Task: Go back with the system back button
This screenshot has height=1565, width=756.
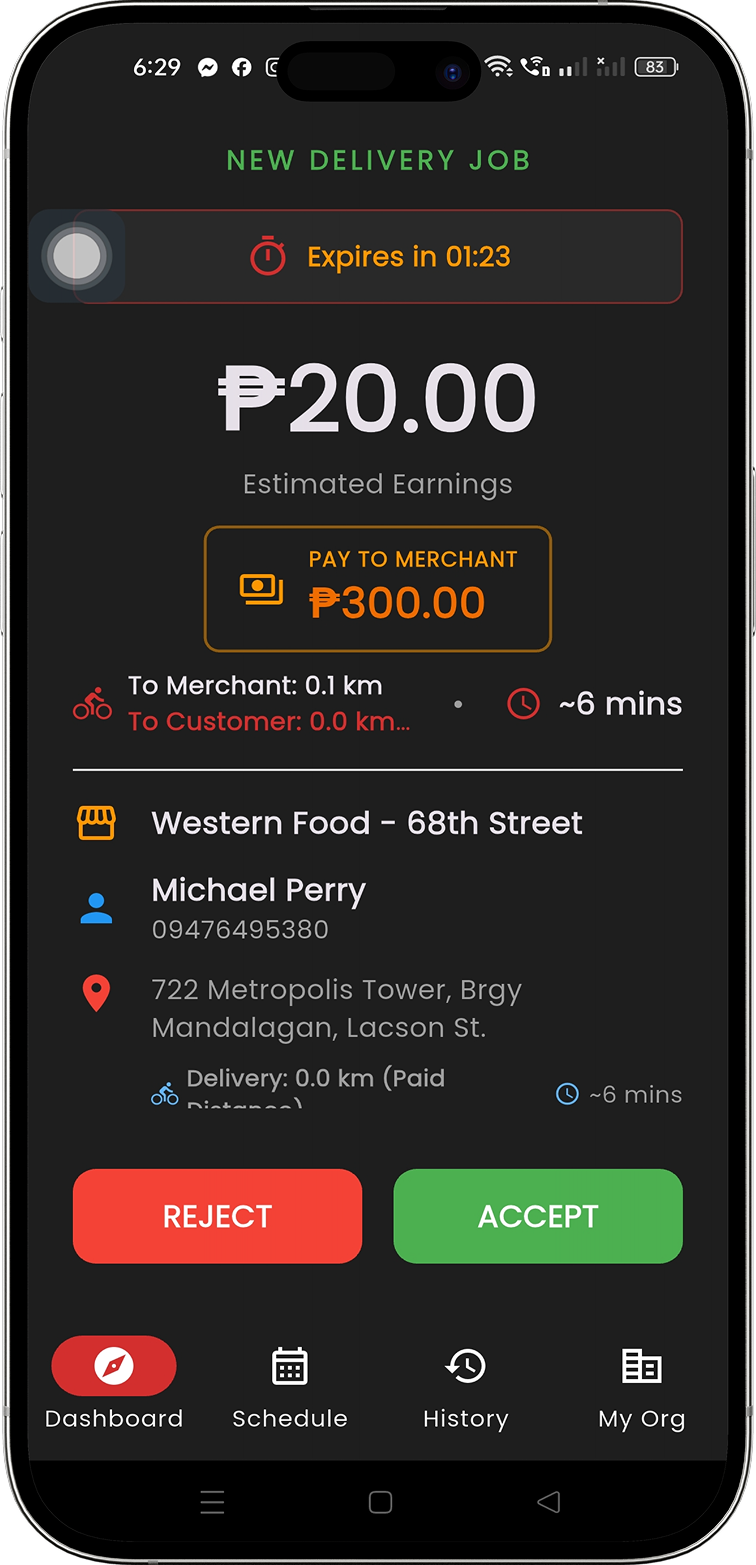Action: click(x=548, y=1501)
